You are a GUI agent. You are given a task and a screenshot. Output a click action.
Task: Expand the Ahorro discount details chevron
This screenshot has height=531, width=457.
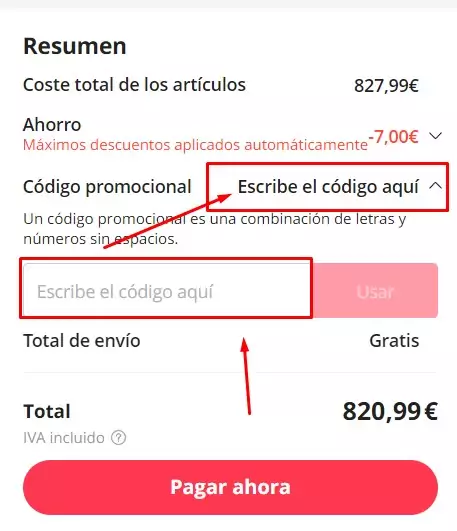tap(435, 136)
